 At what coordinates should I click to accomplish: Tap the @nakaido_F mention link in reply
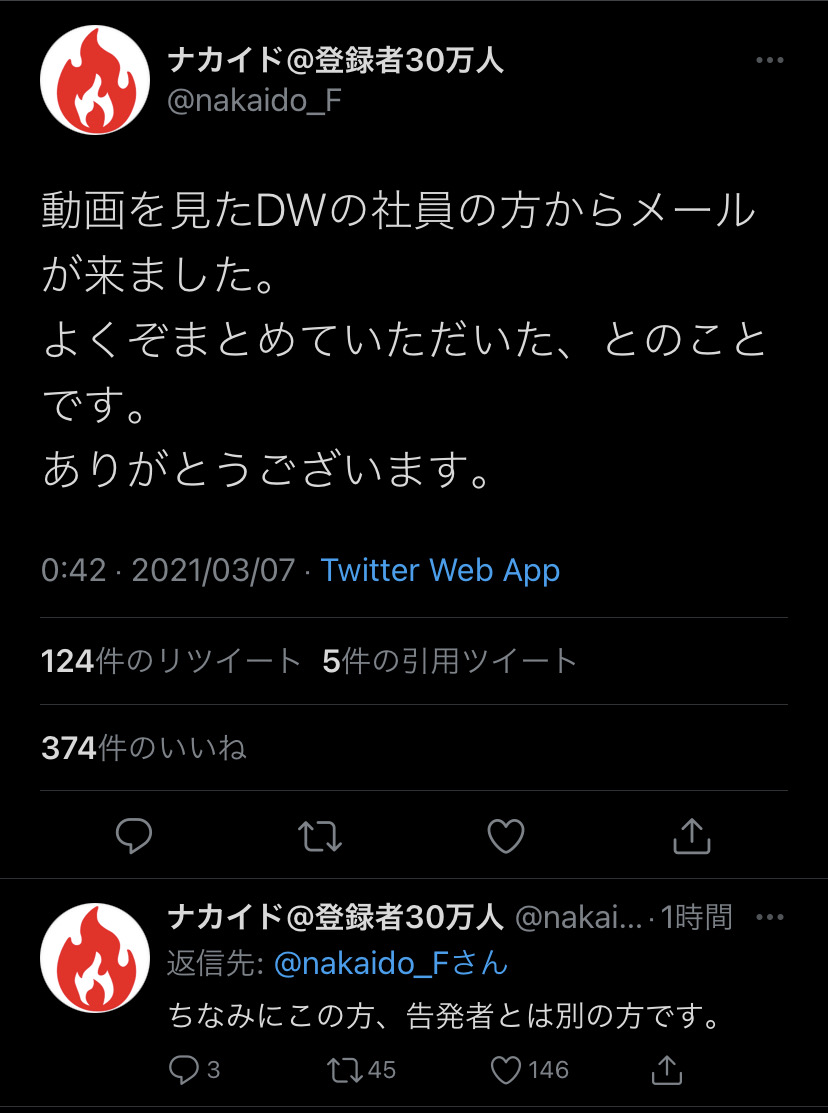(388, 963)
